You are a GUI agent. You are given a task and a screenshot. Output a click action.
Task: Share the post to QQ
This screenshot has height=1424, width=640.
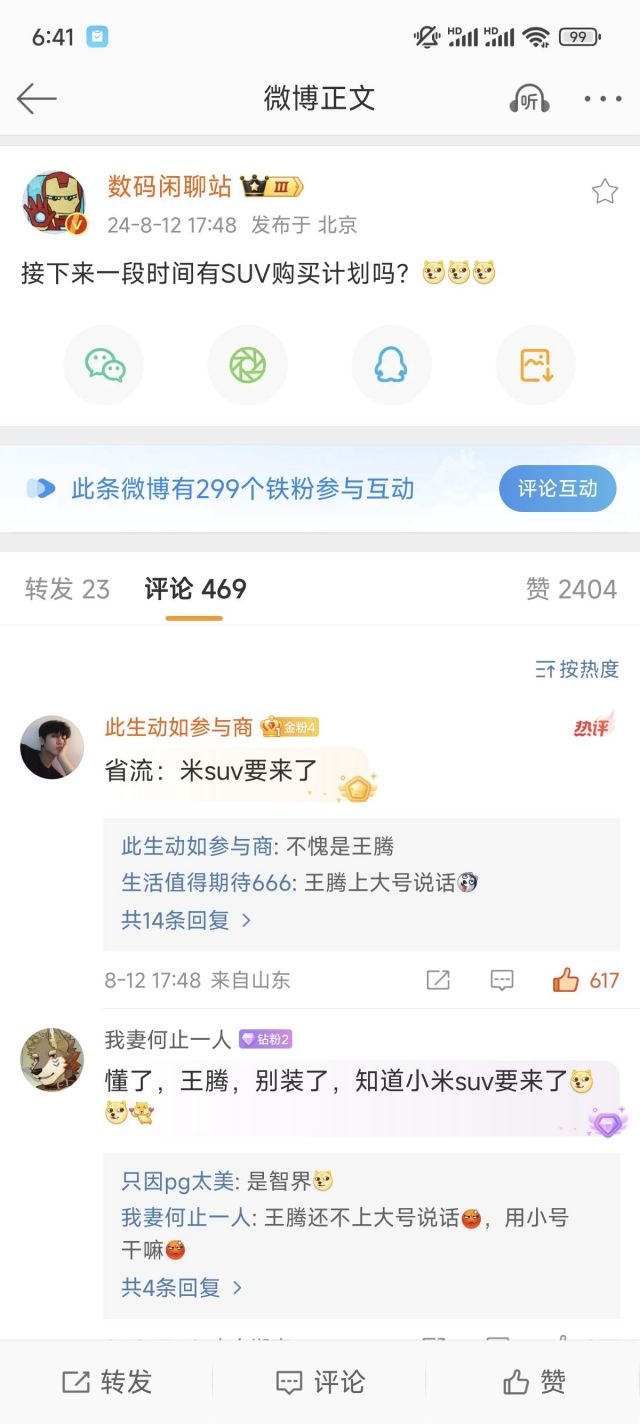pyautogui.click(x=391, y=366)
